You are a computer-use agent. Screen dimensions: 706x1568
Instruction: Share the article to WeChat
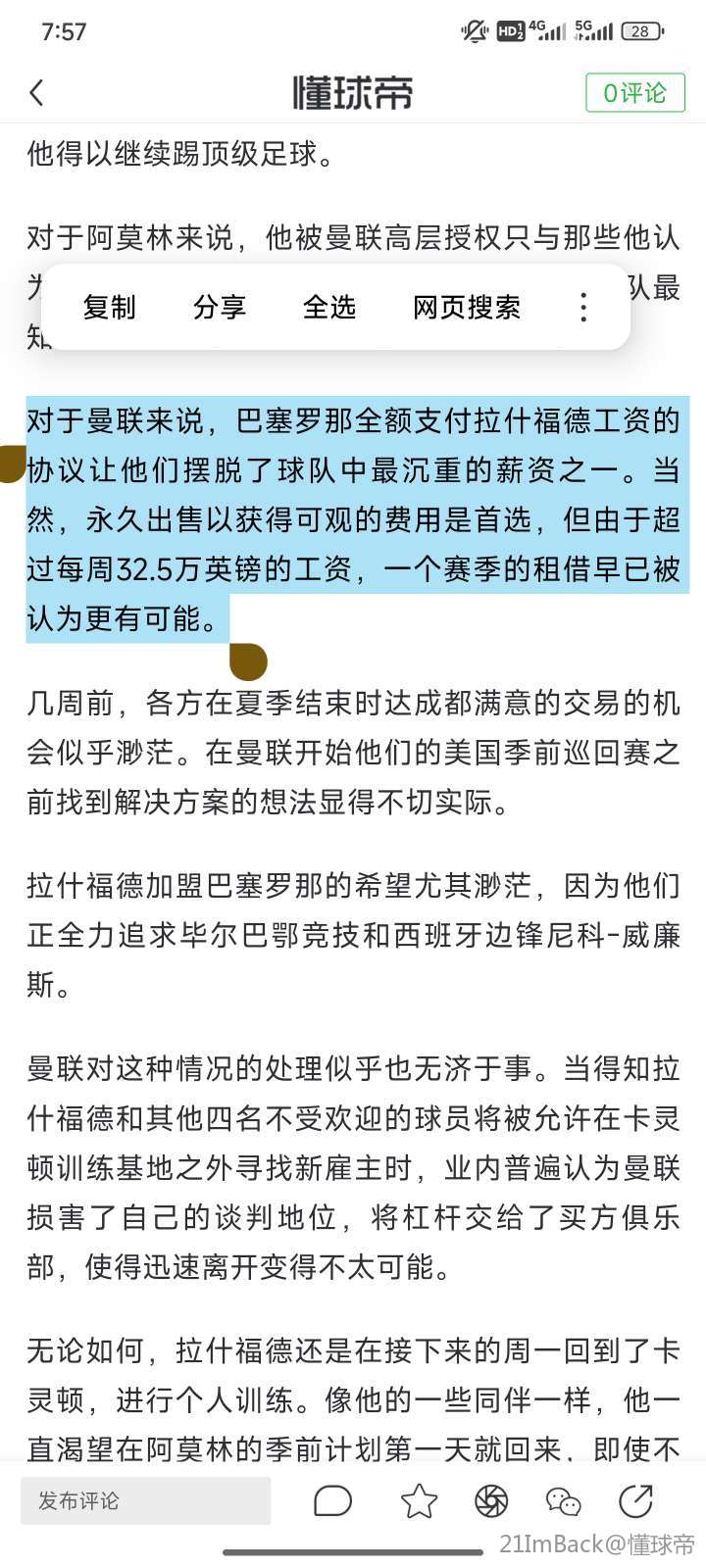(x=563, y=1500)
